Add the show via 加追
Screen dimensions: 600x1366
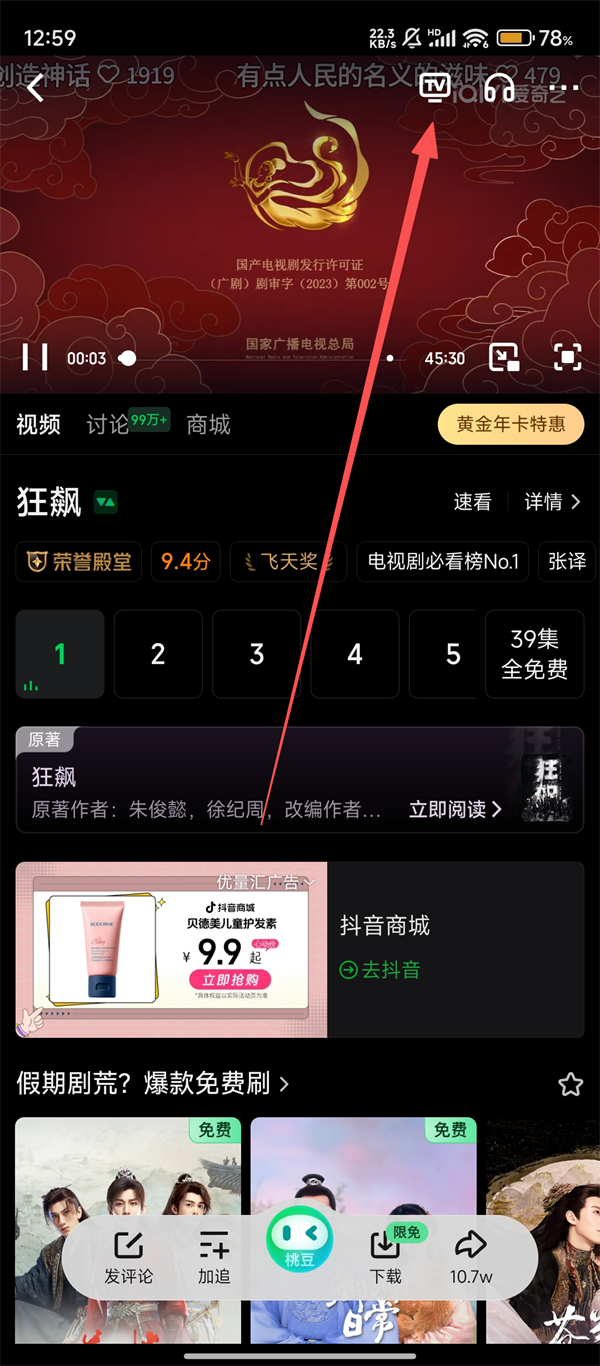pyautogui.click(x=214, y=1257)
